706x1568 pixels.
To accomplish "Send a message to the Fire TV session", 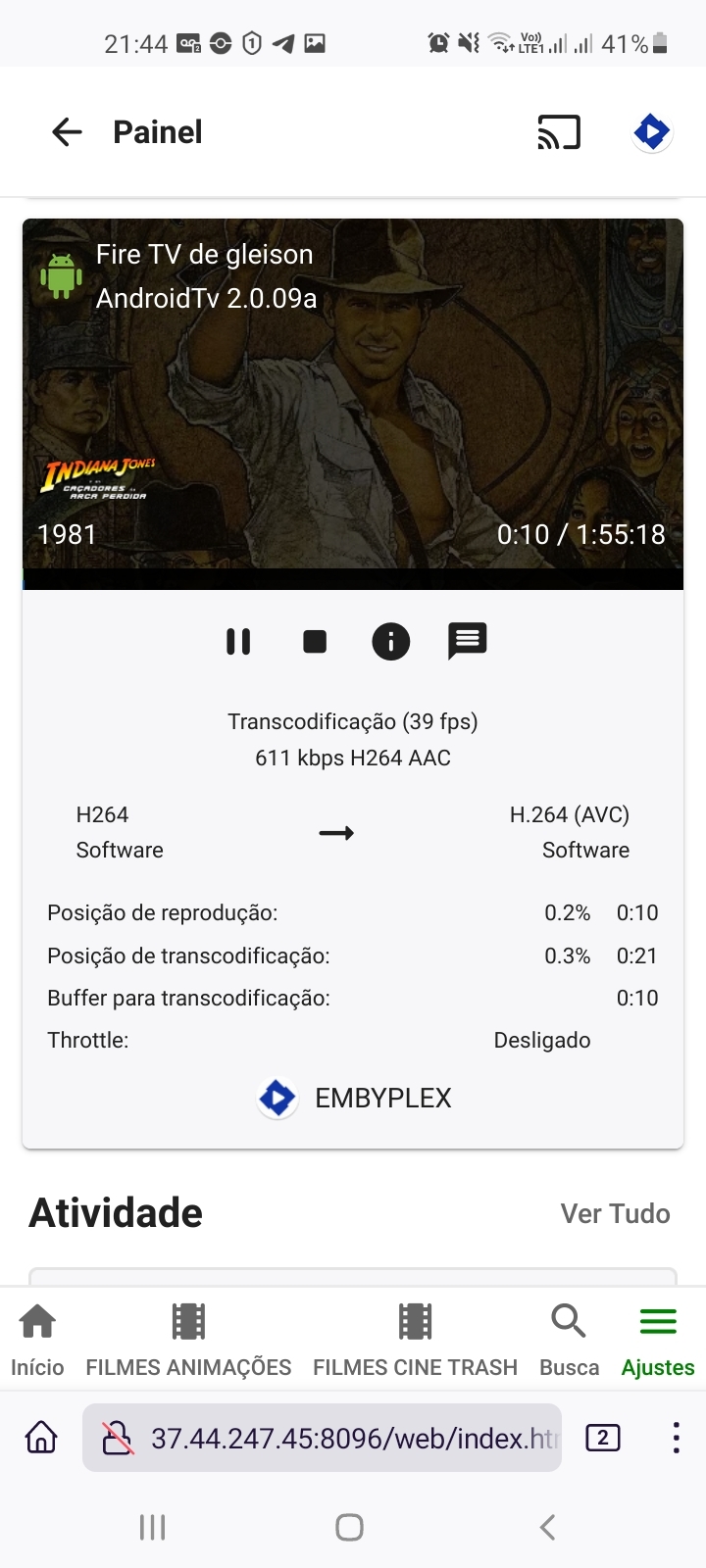I will pos(467,642).
